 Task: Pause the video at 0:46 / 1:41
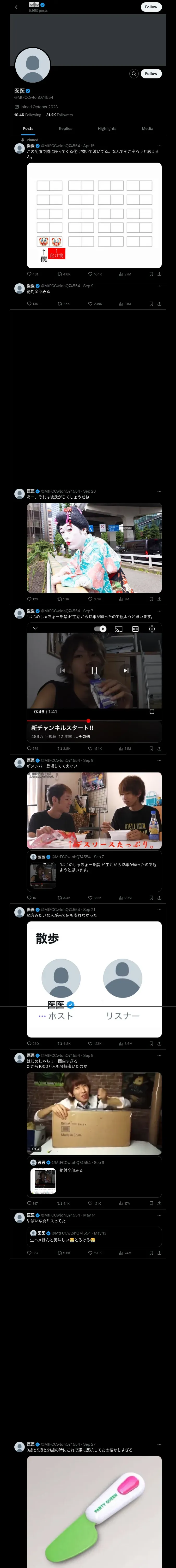pos(94,670)
